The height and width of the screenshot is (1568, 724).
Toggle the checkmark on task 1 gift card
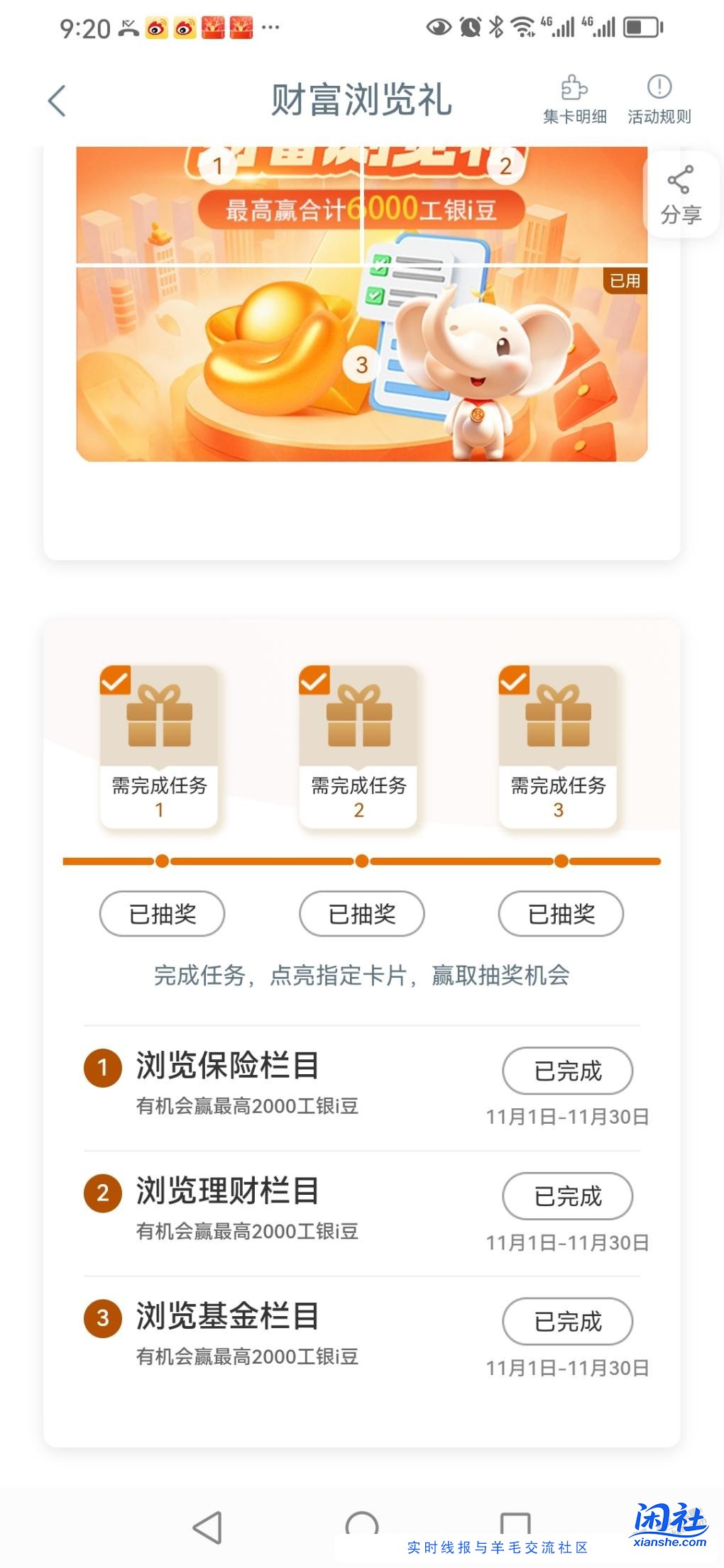[116, 680]
